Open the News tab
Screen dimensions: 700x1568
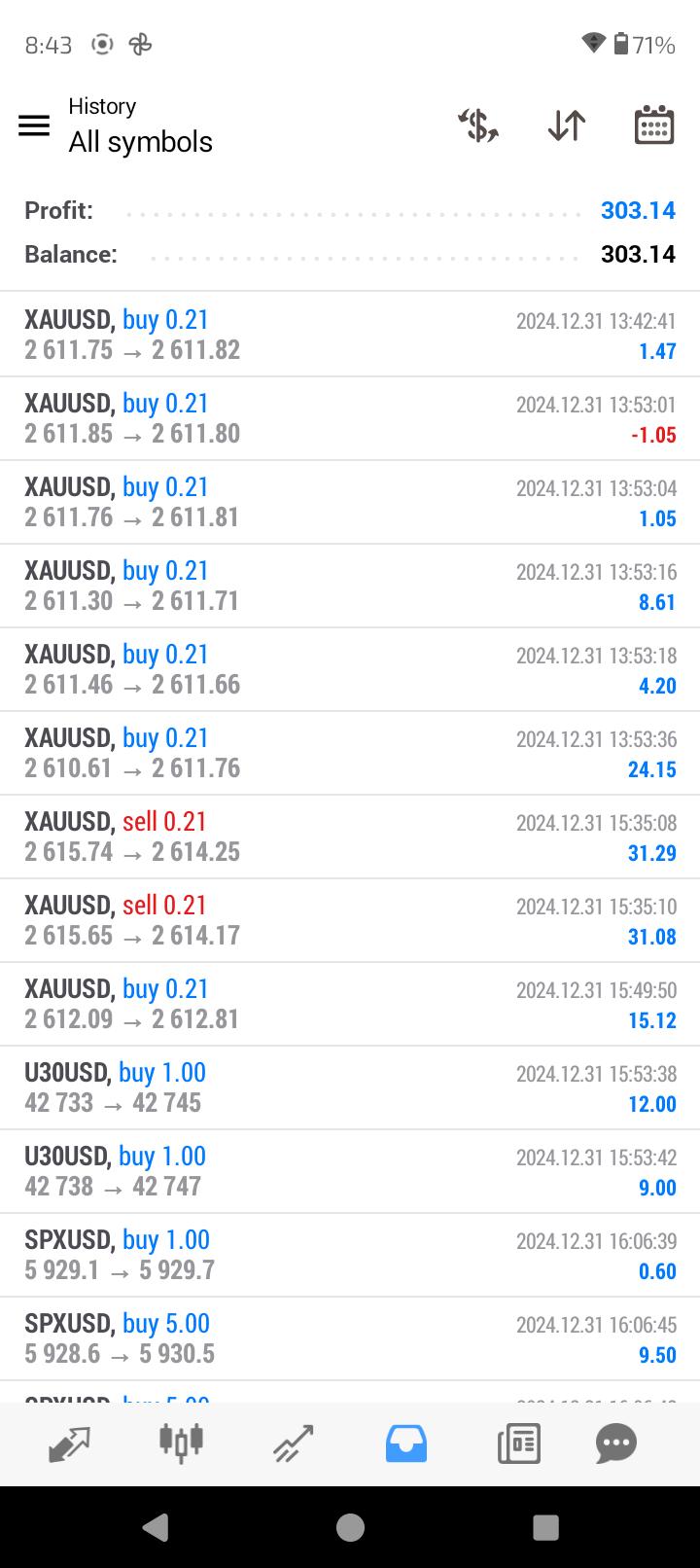[x=519, y=1443]
